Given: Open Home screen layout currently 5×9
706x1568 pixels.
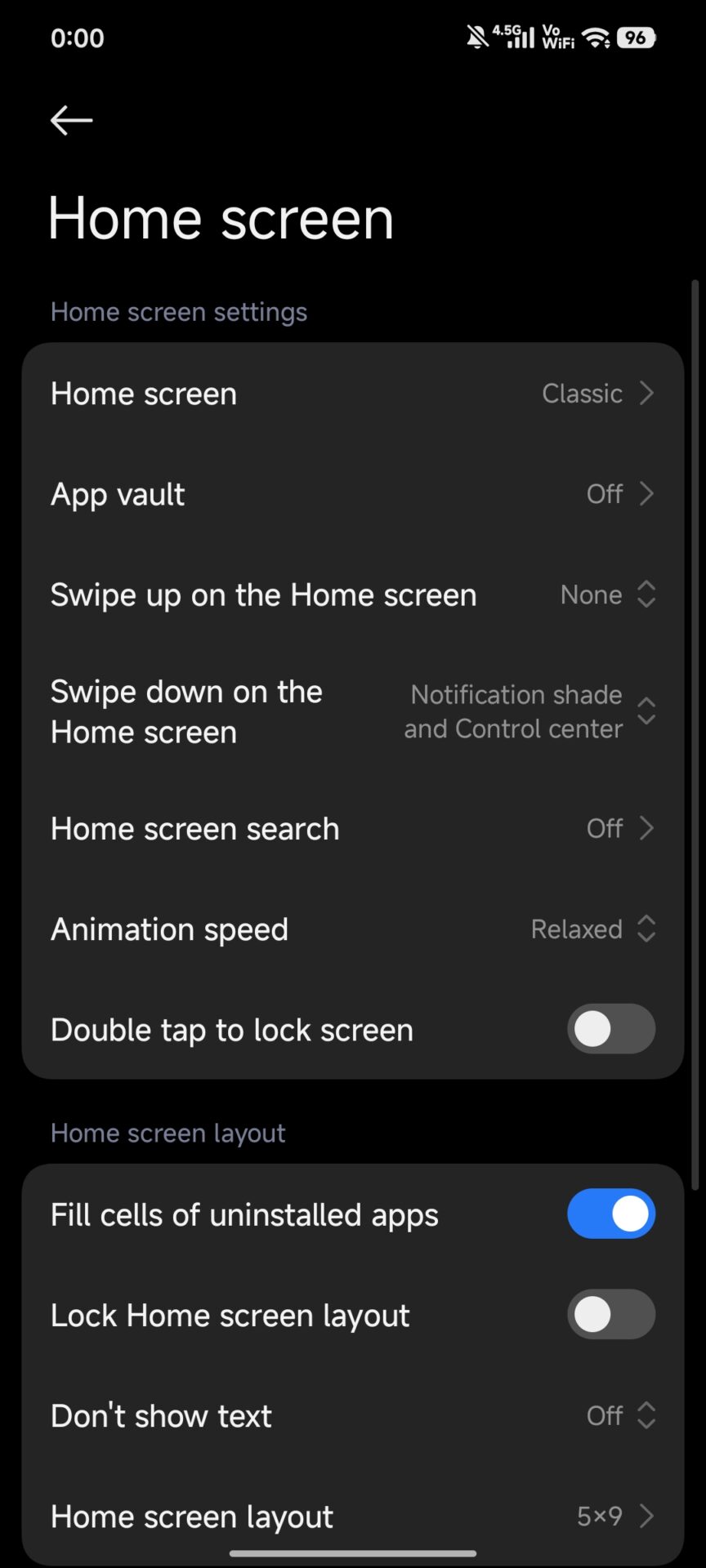Looking at the screenshot, I should pos(353,1517).
